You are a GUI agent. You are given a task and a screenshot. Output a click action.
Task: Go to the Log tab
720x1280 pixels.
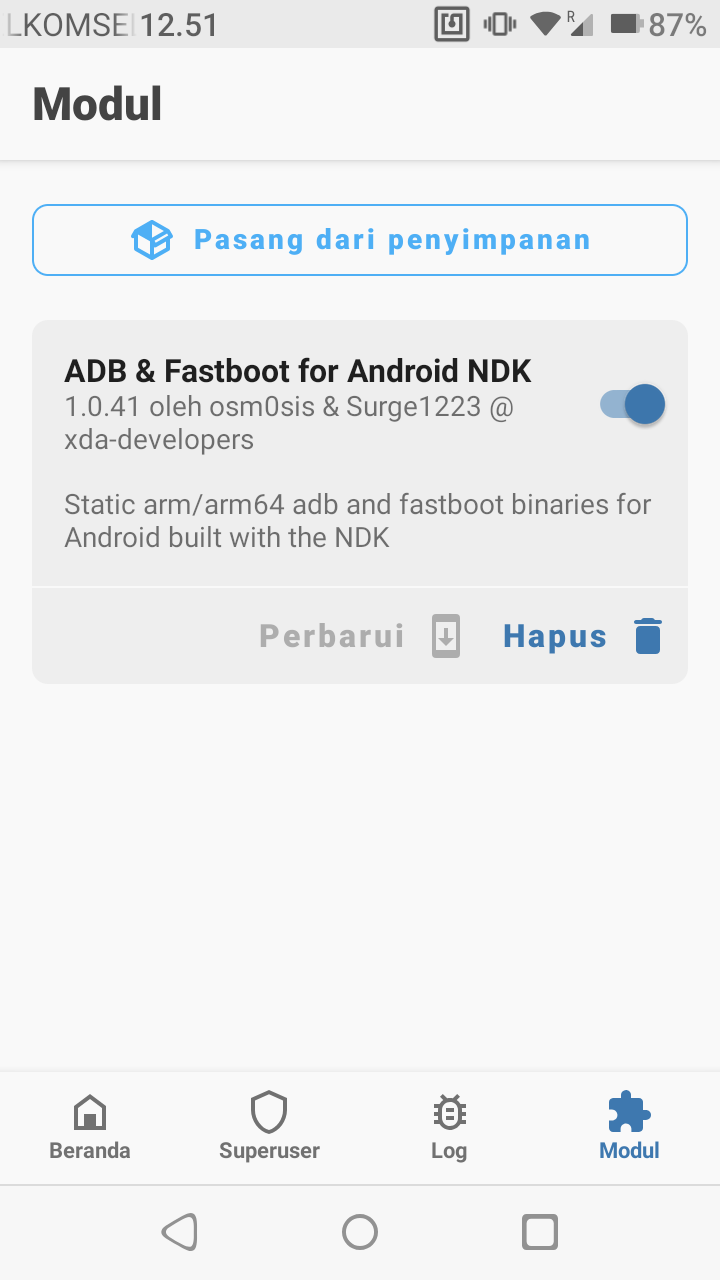(x=449, y=1128)
